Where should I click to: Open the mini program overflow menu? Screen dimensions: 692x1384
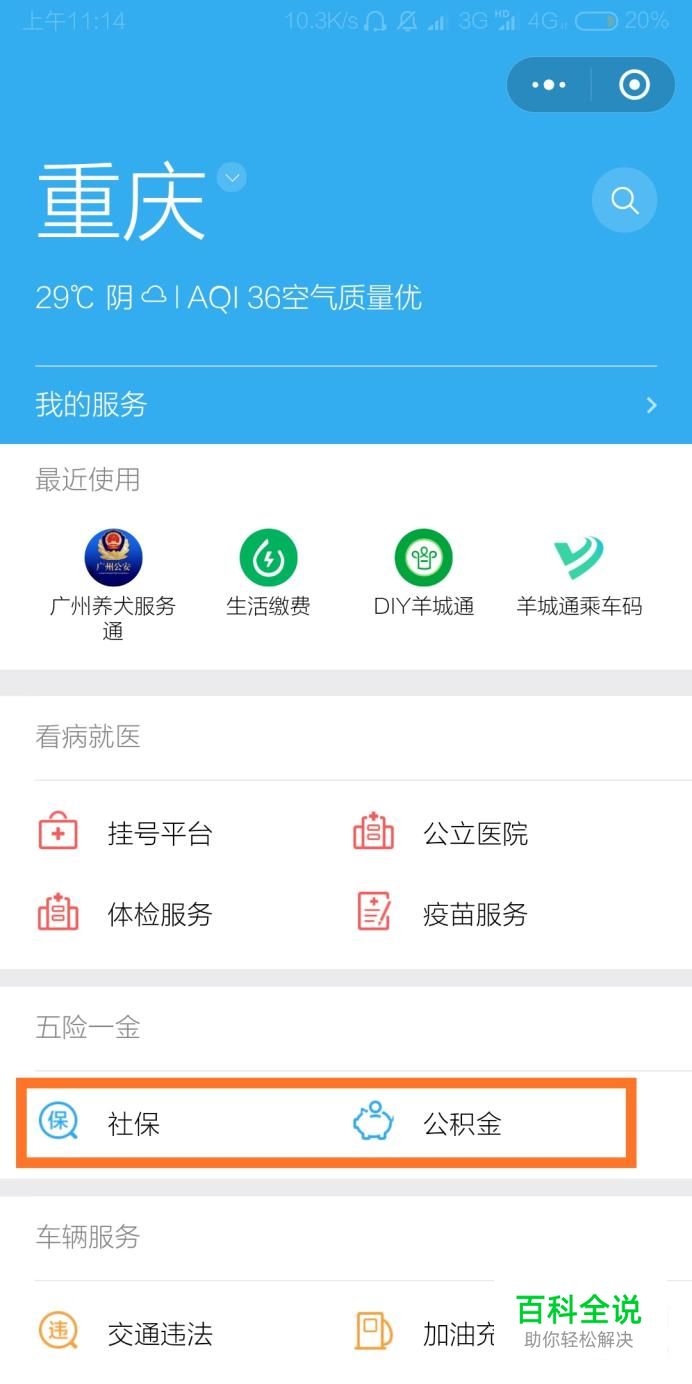(x=549, y=85)
